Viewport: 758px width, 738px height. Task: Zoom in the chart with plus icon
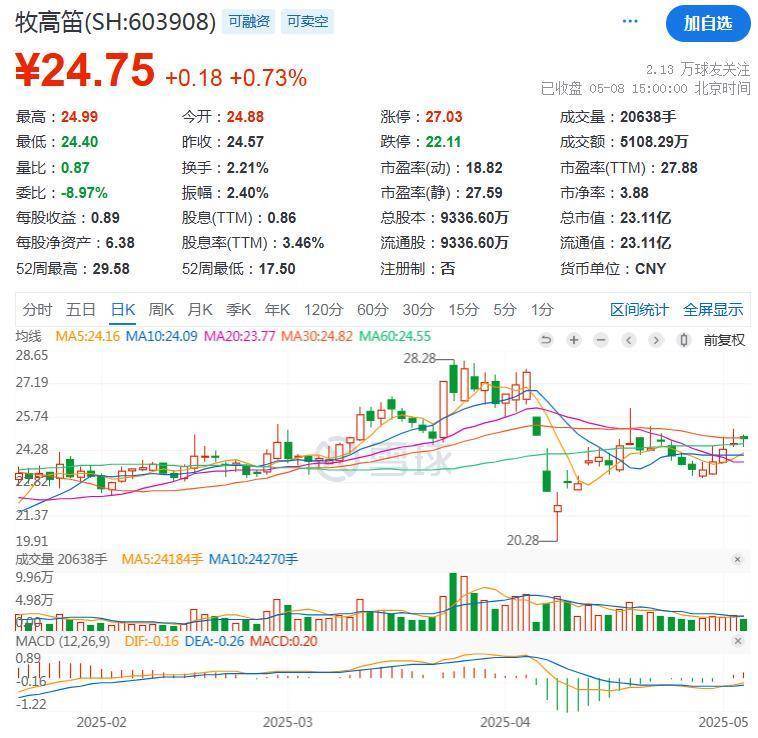(574, 340)
